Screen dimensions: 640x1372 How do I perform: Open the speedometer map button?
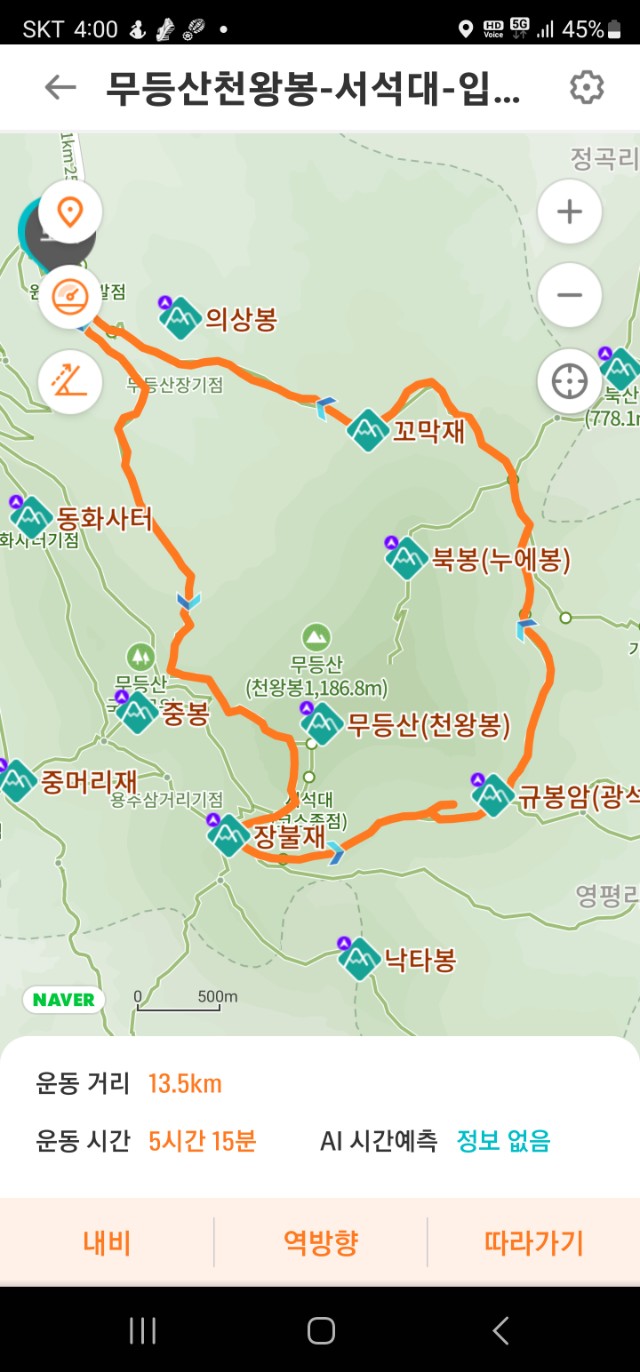(x=70, y=297)
